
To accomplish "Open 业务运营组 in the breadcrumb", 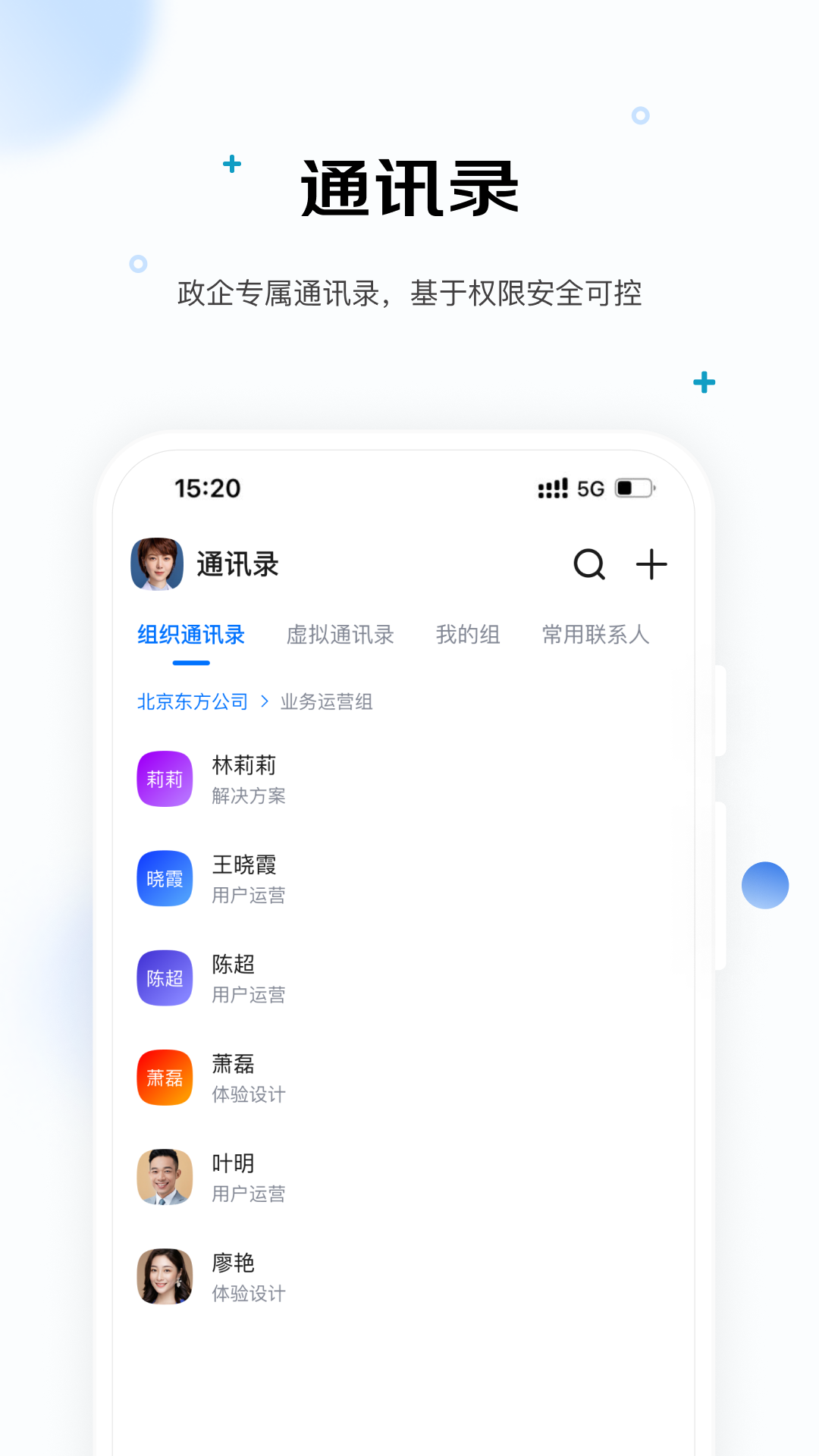I will pyautogui.click(x=328, y=701).
